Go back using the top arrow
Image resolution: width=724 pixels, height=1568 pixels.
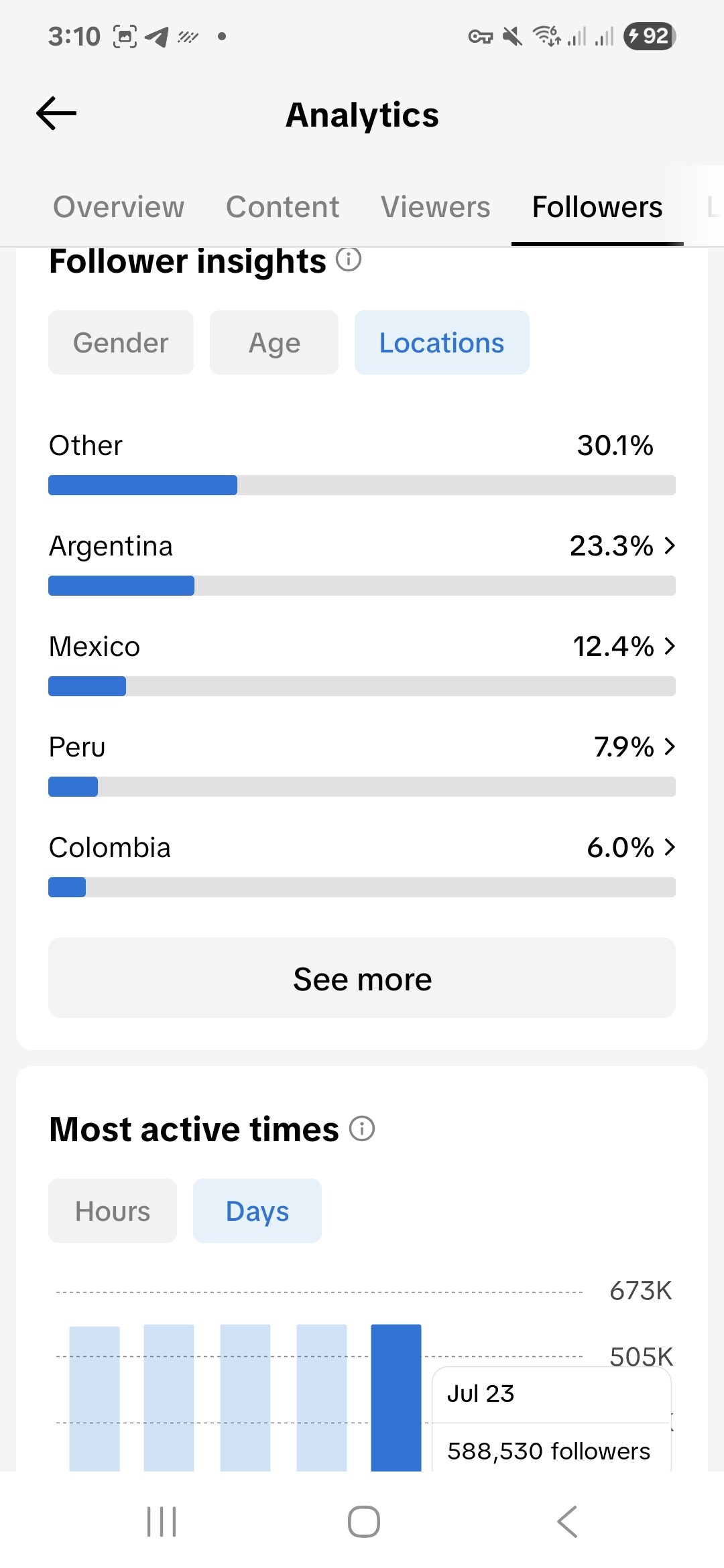pos(56,113)
